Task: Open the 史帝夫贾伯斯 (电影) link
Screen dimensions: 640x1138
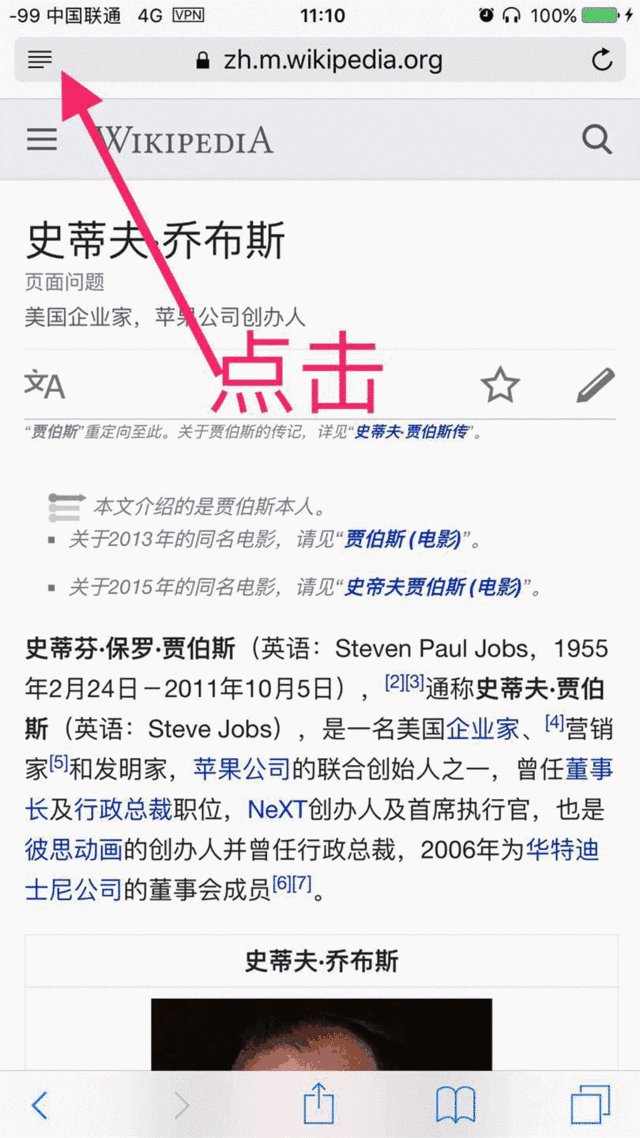Action: [x=433, y=587]
